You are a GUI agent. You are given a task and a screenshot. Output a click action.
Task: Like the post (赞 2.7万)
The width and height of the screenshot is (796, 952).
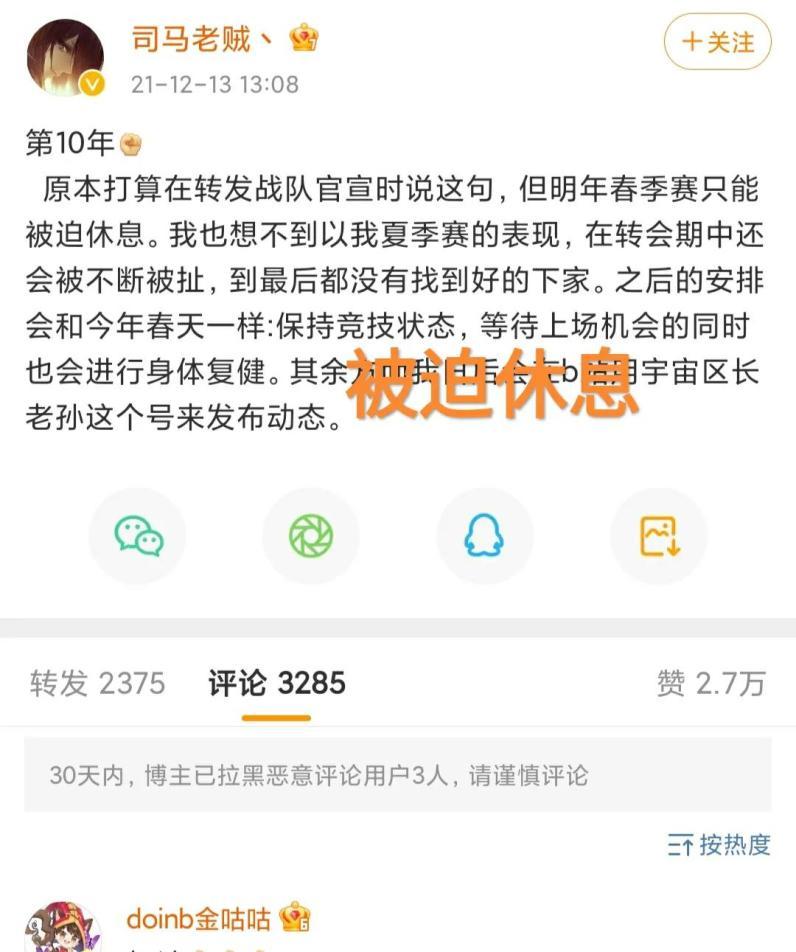tap(710, 683)
